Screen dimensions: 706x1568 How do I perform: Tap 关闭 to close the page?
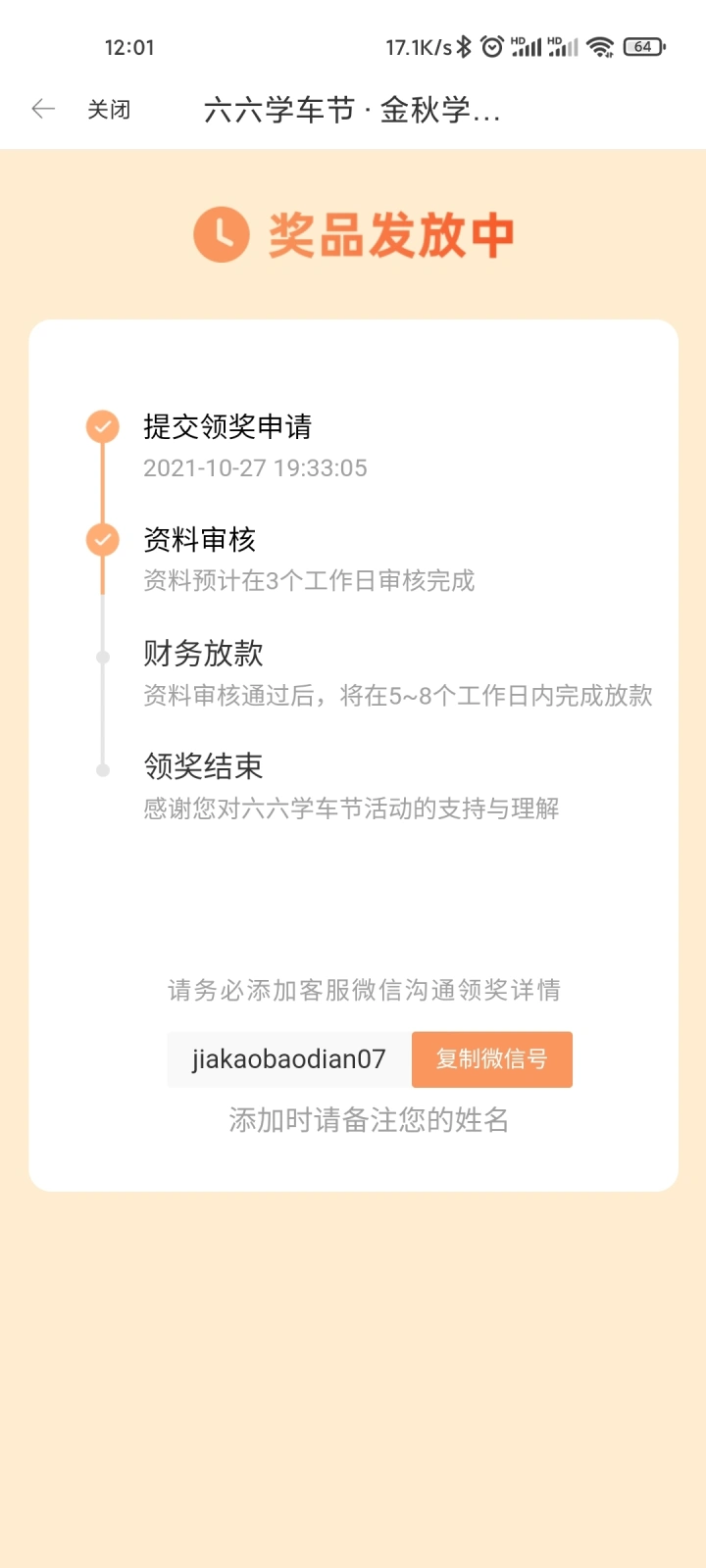[108, 110]
